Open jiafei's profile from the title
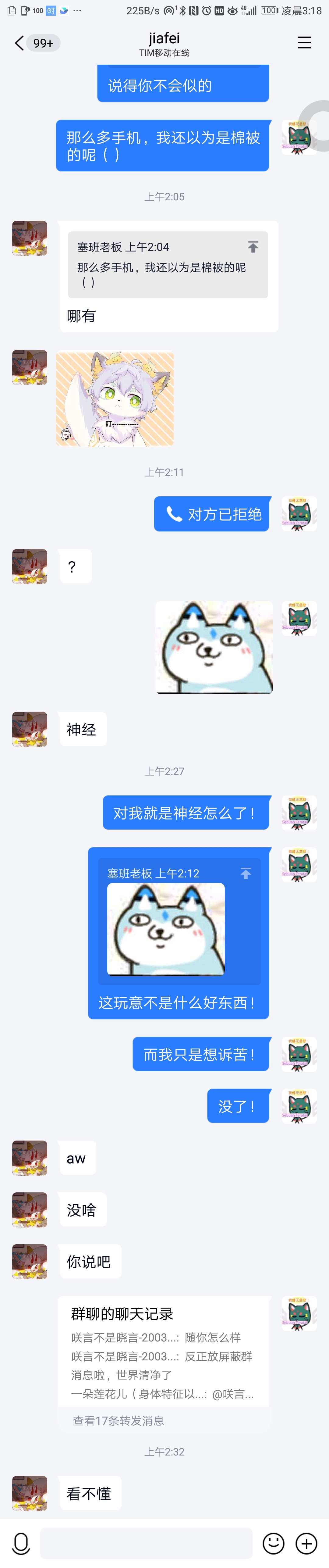The height and width of the screenshot is (1568, 329). click(164, 39)
